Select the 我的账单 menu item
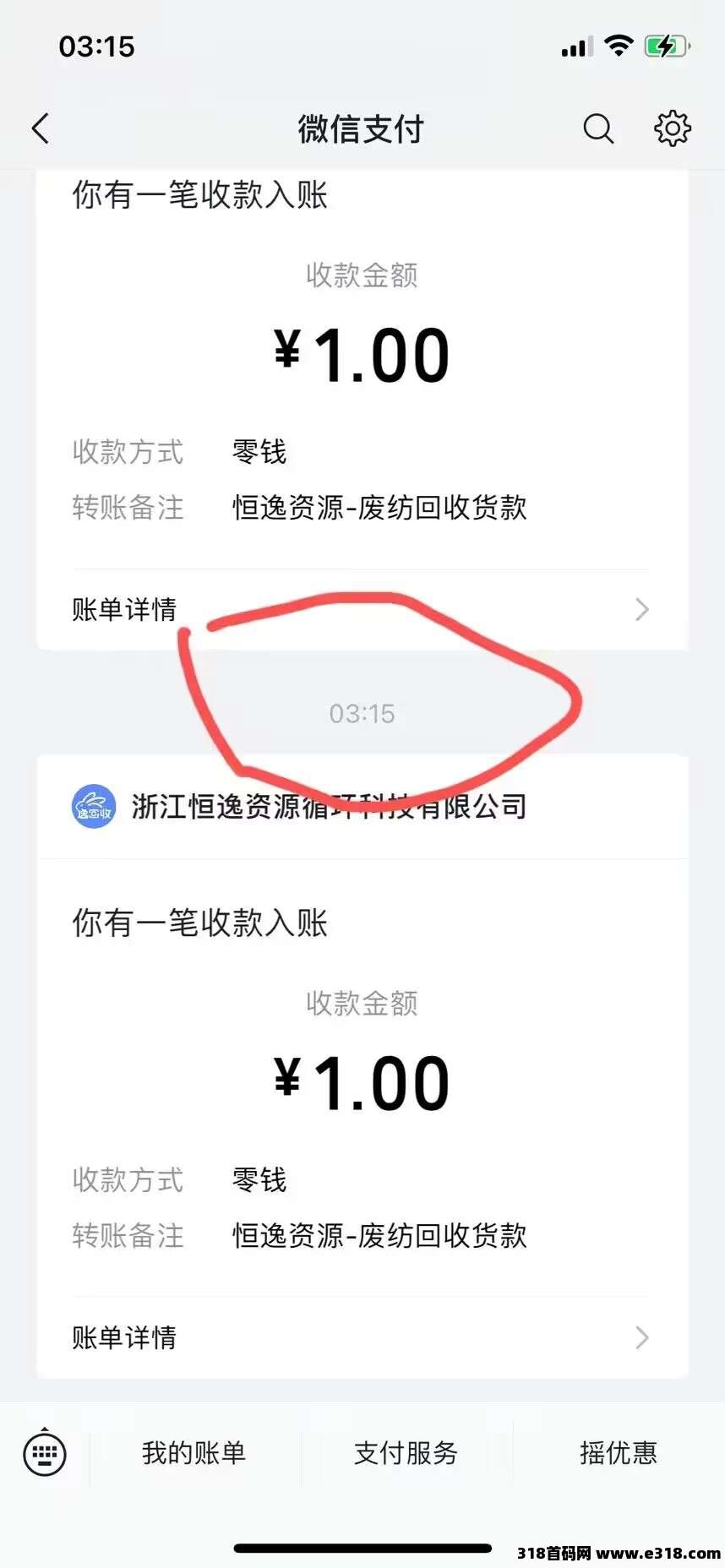The width and height of the screenshot is (725, 1568). point(193,1453)
